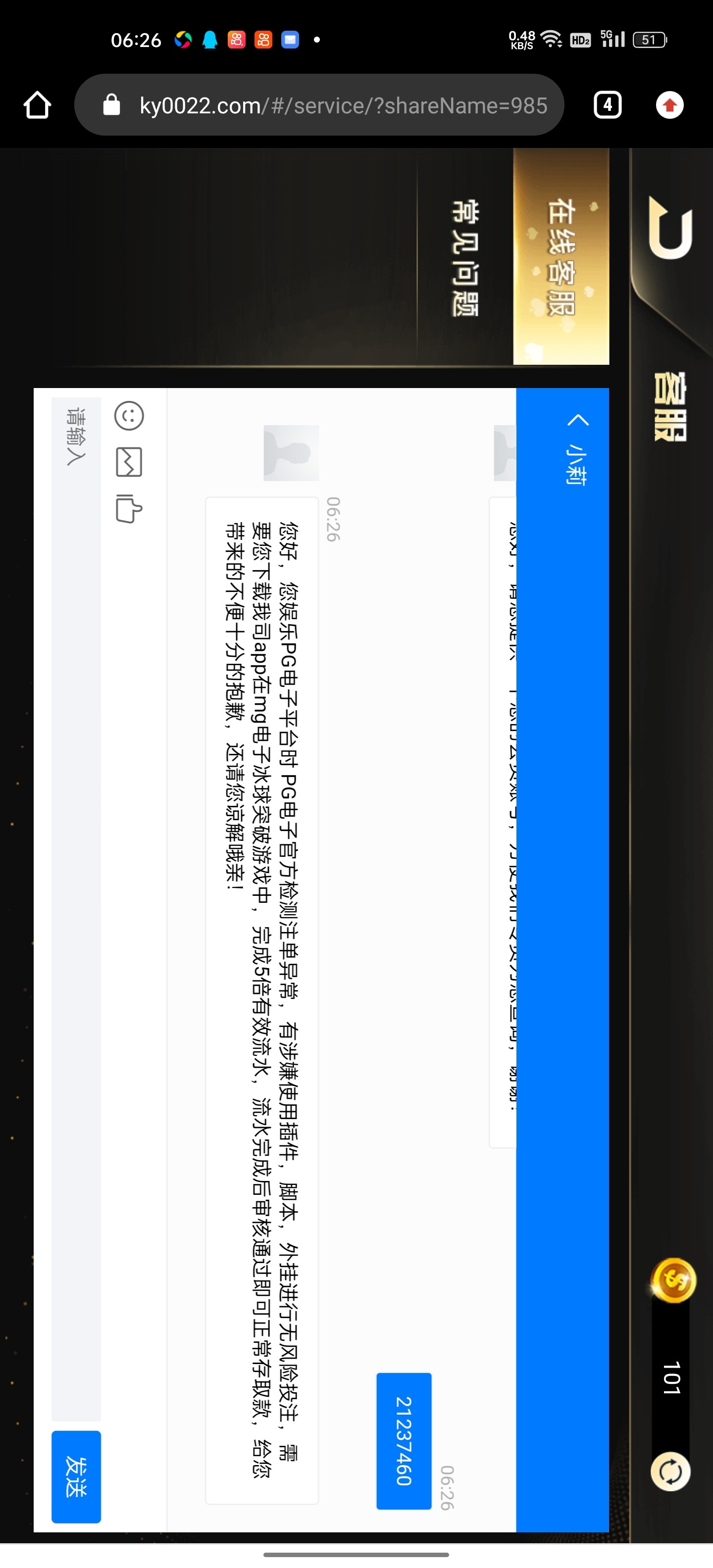Open the emoji picker in chat
This screenshot has width=713, height=1568.
pos(129,416)
